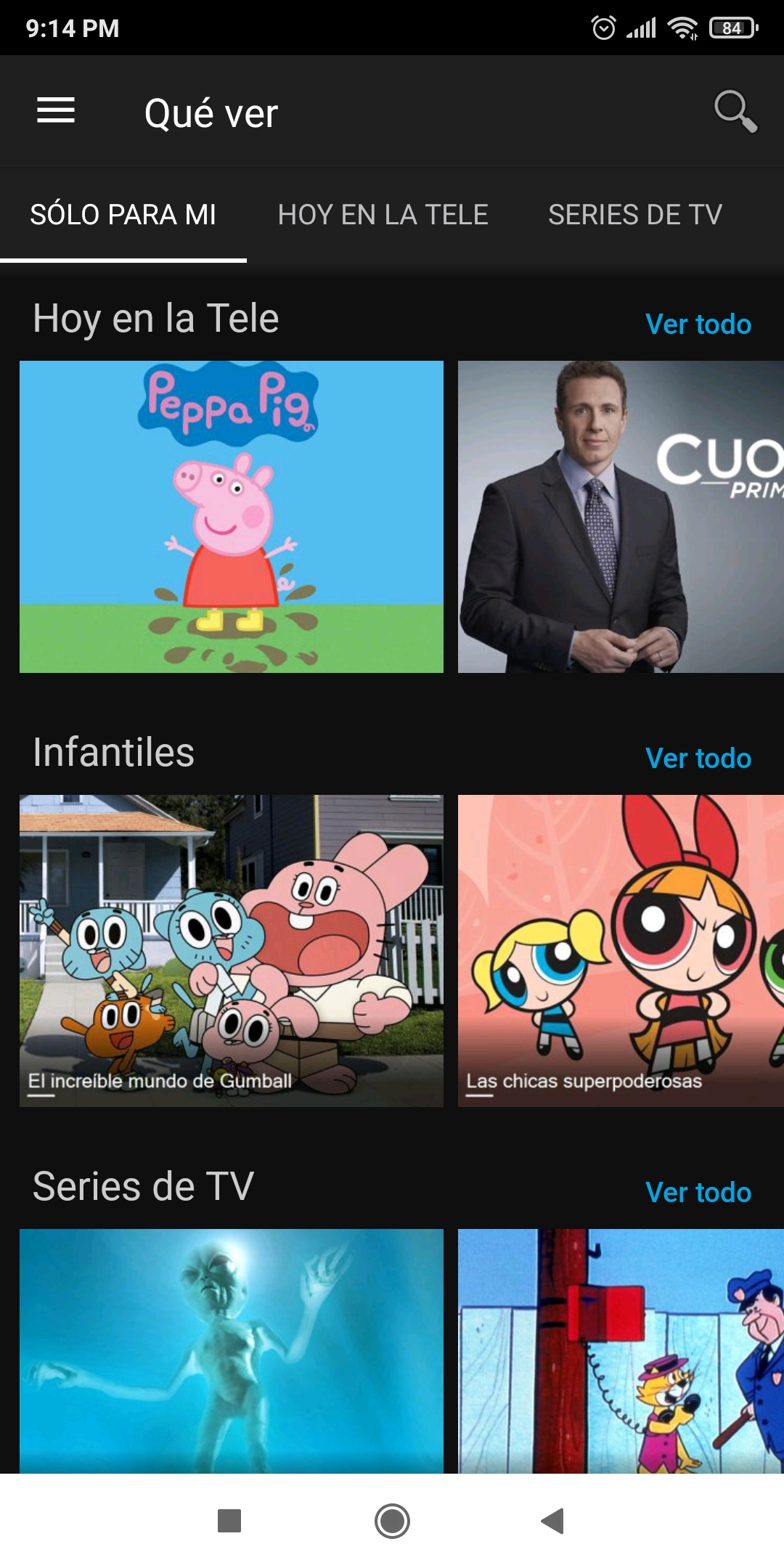
Task: Switch to the SERIES DE TV tab
Action: [635, 214]
